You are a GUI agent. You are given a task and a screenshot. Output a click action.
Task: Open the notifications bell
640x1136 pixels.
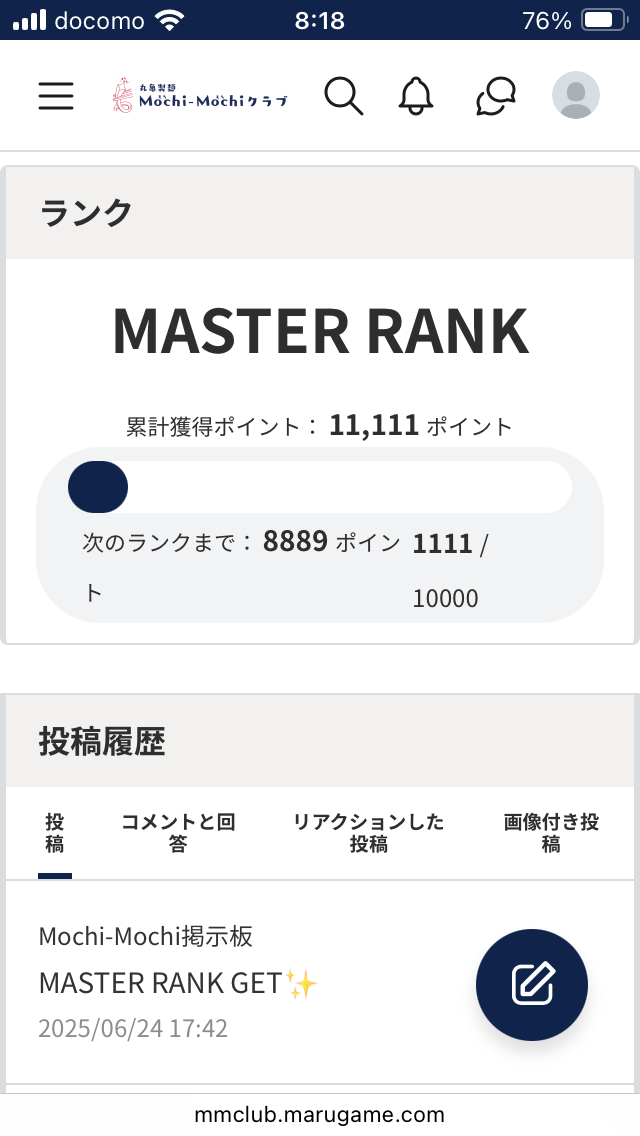pyautogui.click(x=416, y=96)
